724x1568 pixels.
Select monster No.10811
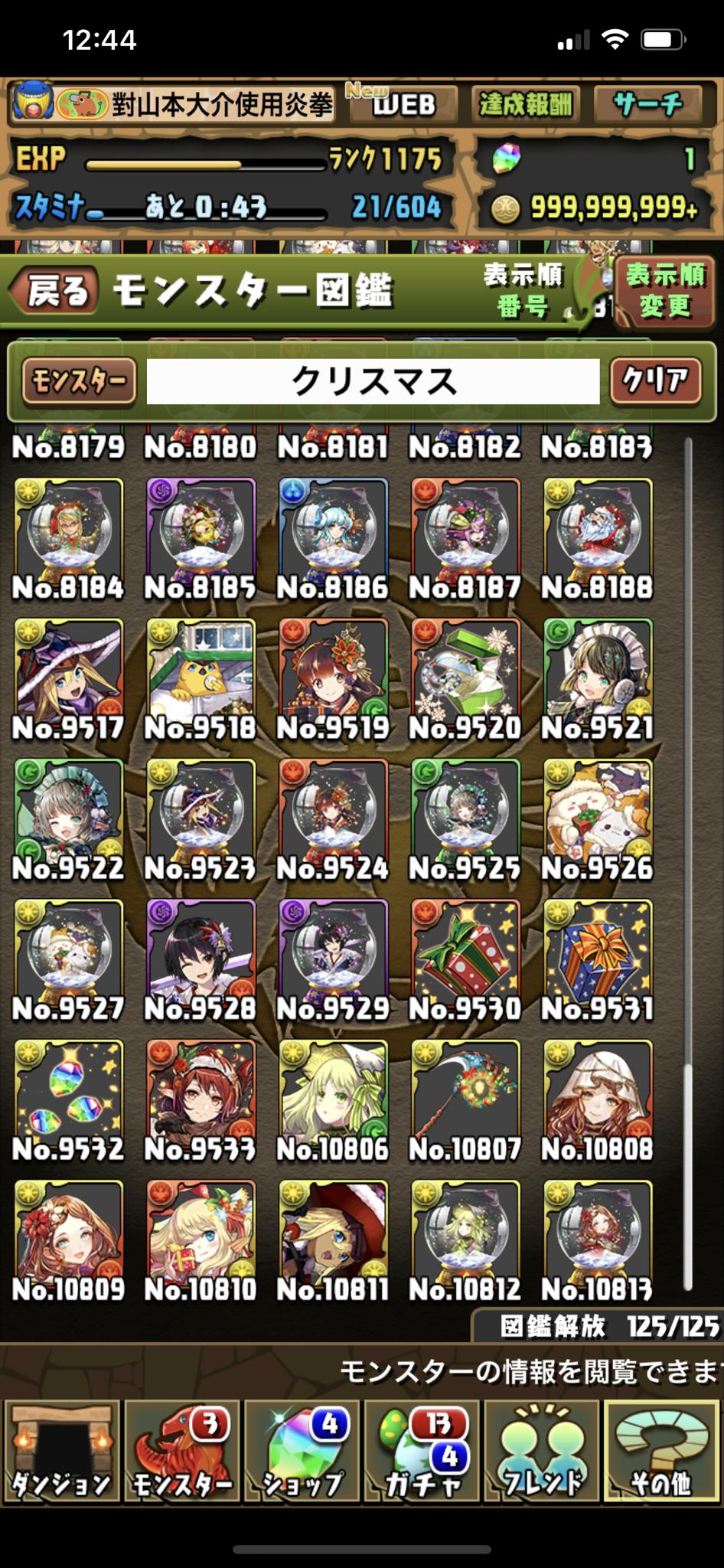[x=334, y=1230]
